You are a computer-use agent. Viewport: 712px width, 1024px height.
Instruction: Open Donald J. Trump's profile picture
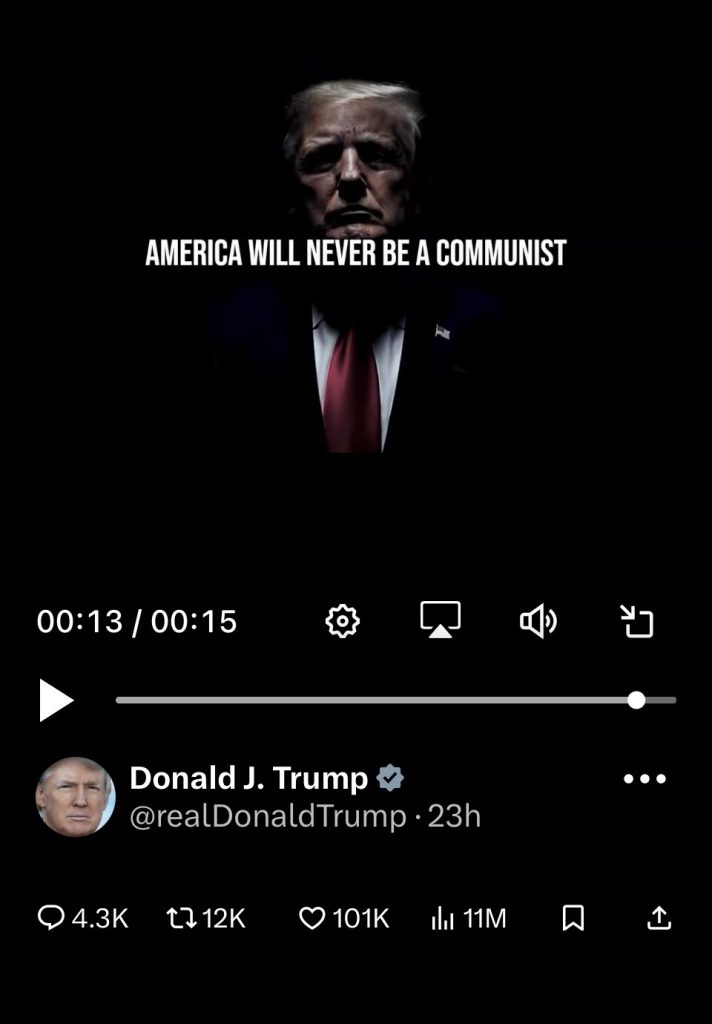pos(75,797)
